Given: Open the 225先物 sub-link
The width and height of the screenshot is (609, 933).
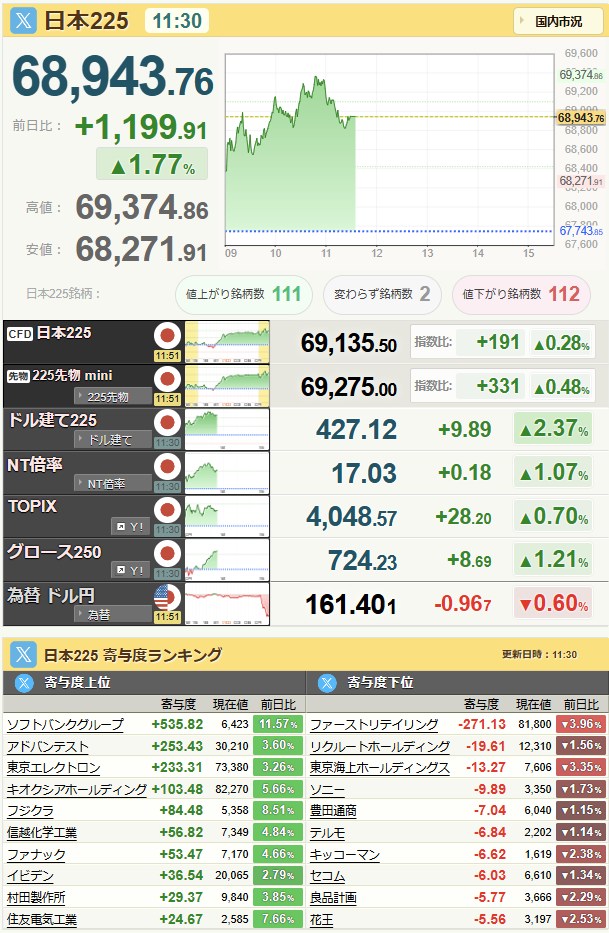Looking at the screenshot, I should [x=113, y=396].
